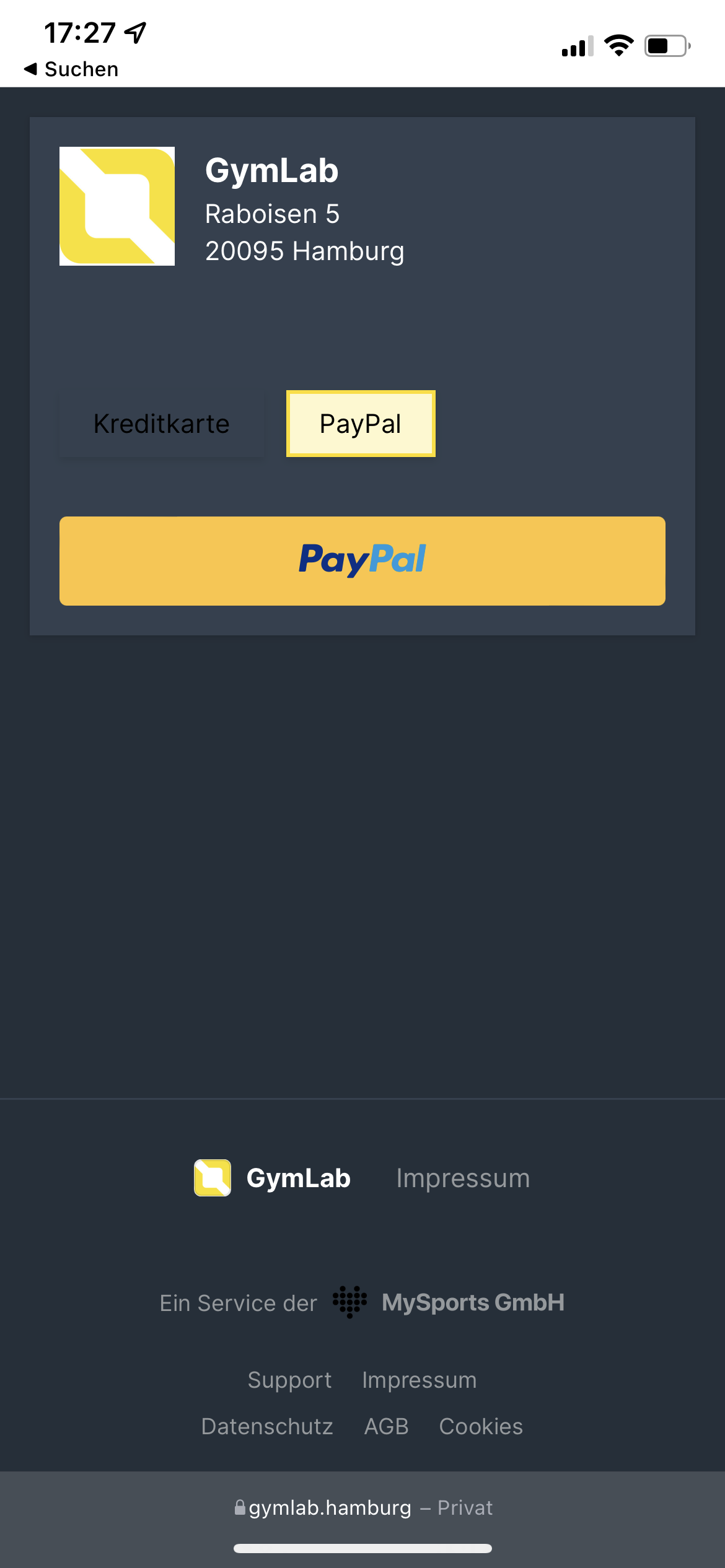Go back to Suchen app
The height and width of the screenshot is (1568, 725).
(x=71, y=69)
